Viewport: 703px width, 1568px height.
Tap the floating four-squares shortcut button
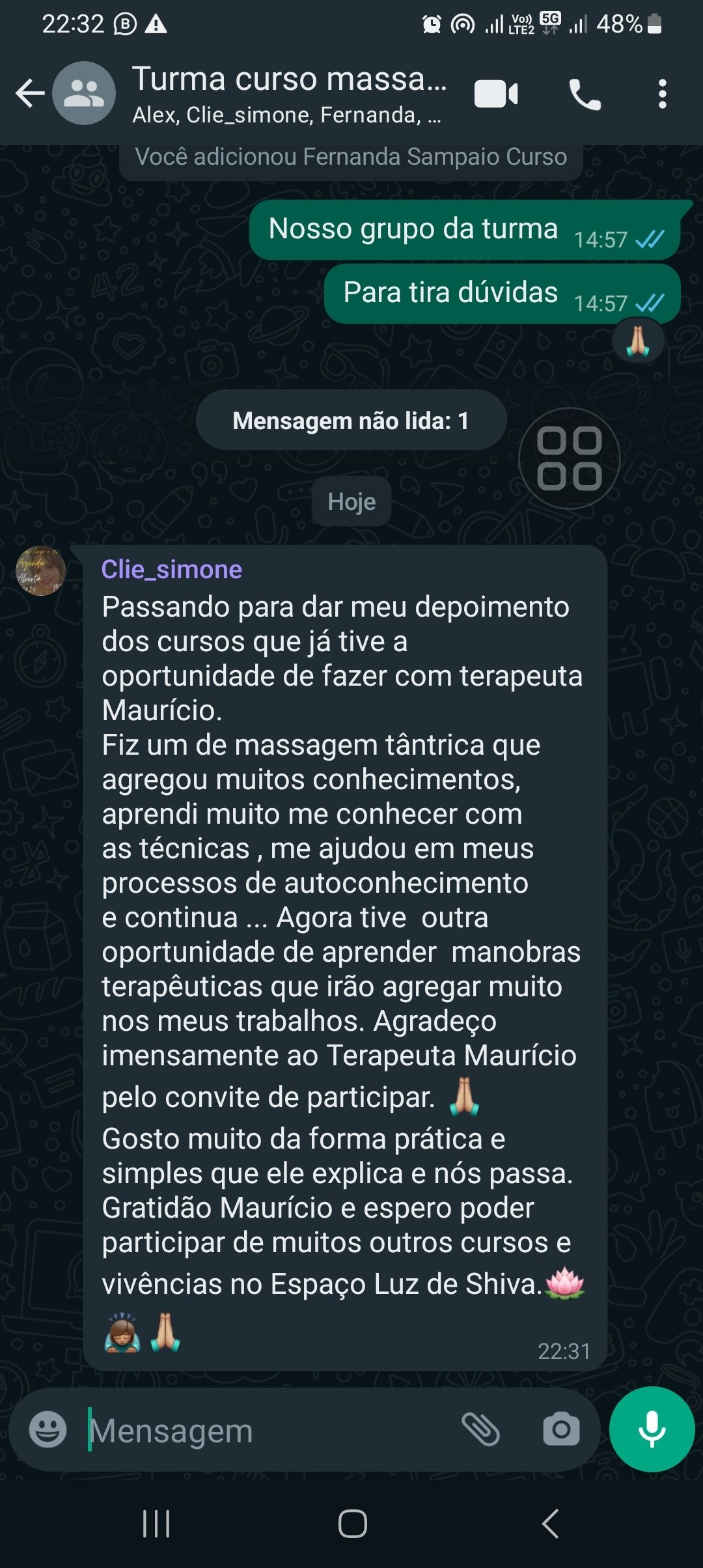point(570,458)
